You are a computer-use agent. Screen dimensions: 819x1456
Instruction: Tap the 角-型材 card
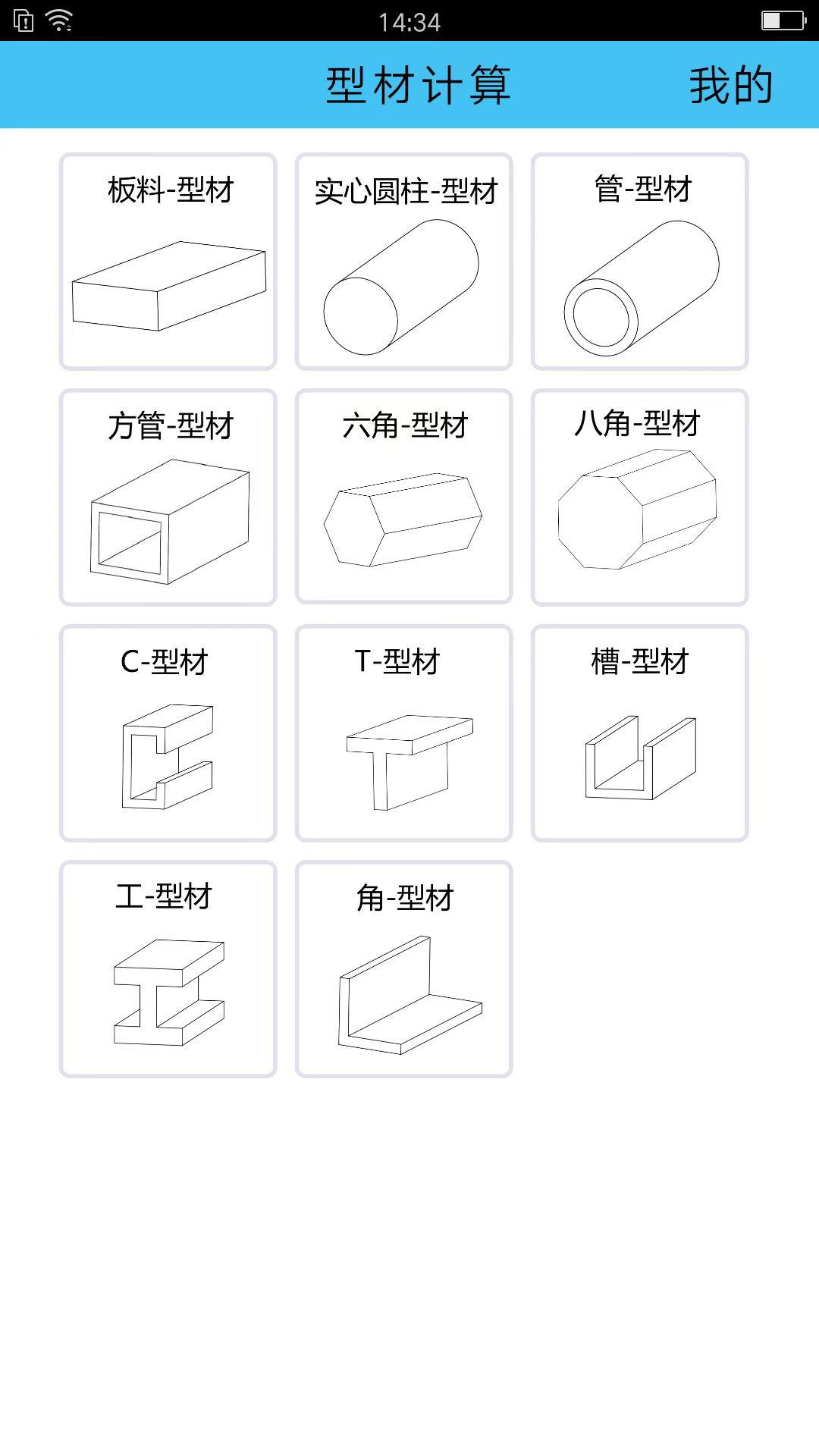pos(404,969)
